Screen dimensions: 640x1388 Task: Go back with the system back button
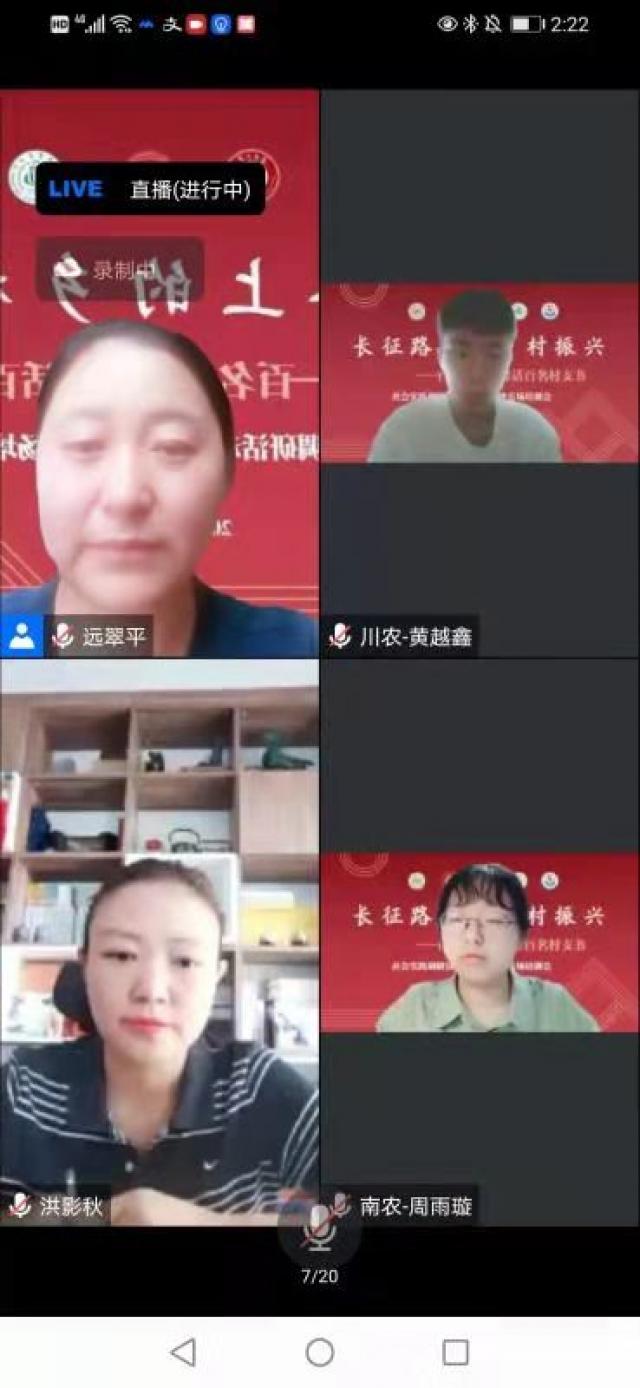point(183,1352)
